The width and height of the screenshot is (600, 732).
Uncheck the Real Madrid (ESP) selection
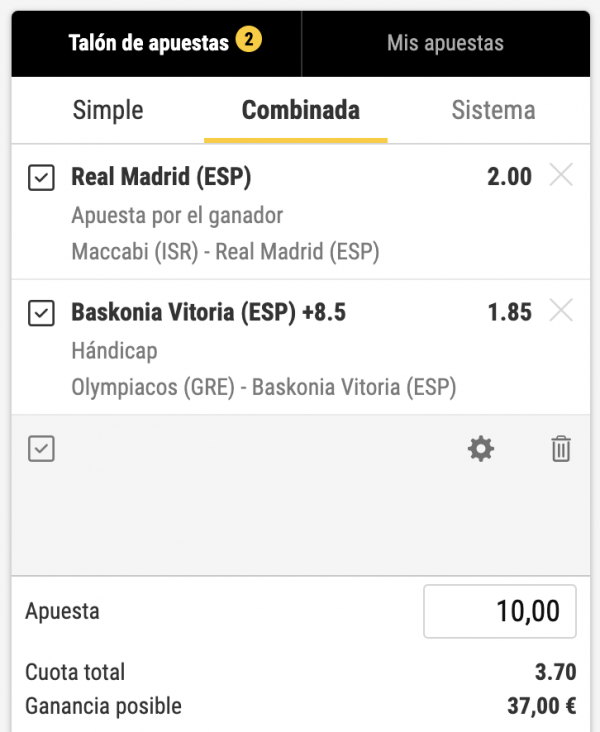41,178
